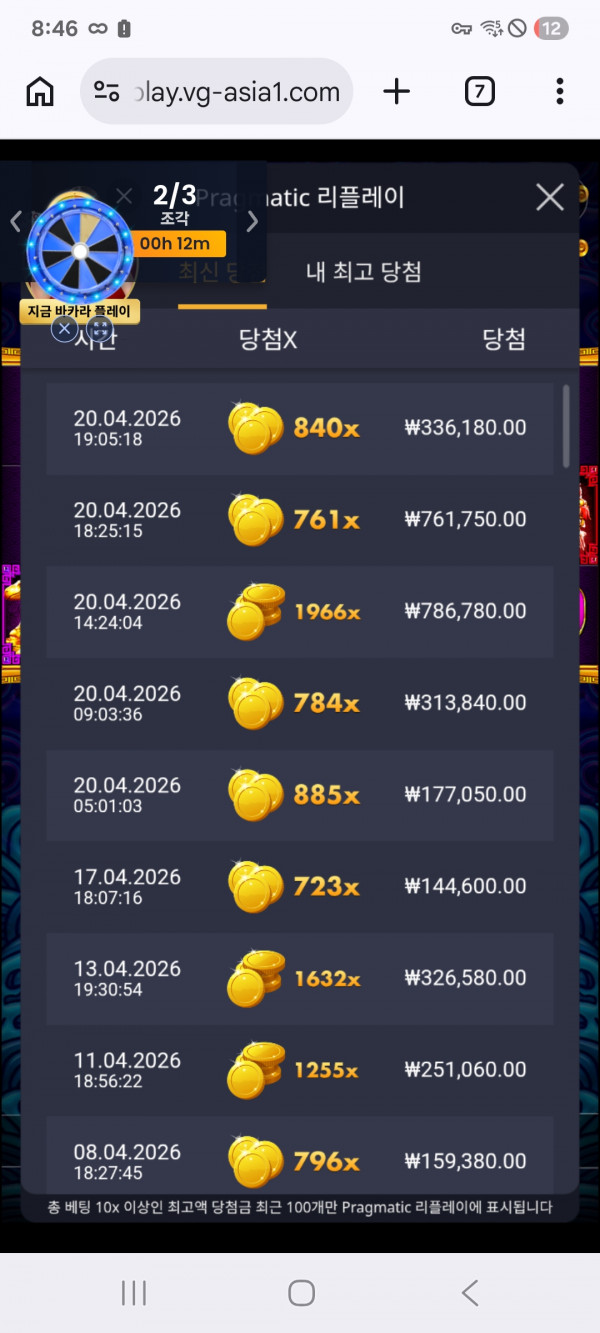Image resolution: width=600 pixels, height=1333 pixels.
Task: Tap the vg-asia1.com address bar
Action: (x=230, y=92)
